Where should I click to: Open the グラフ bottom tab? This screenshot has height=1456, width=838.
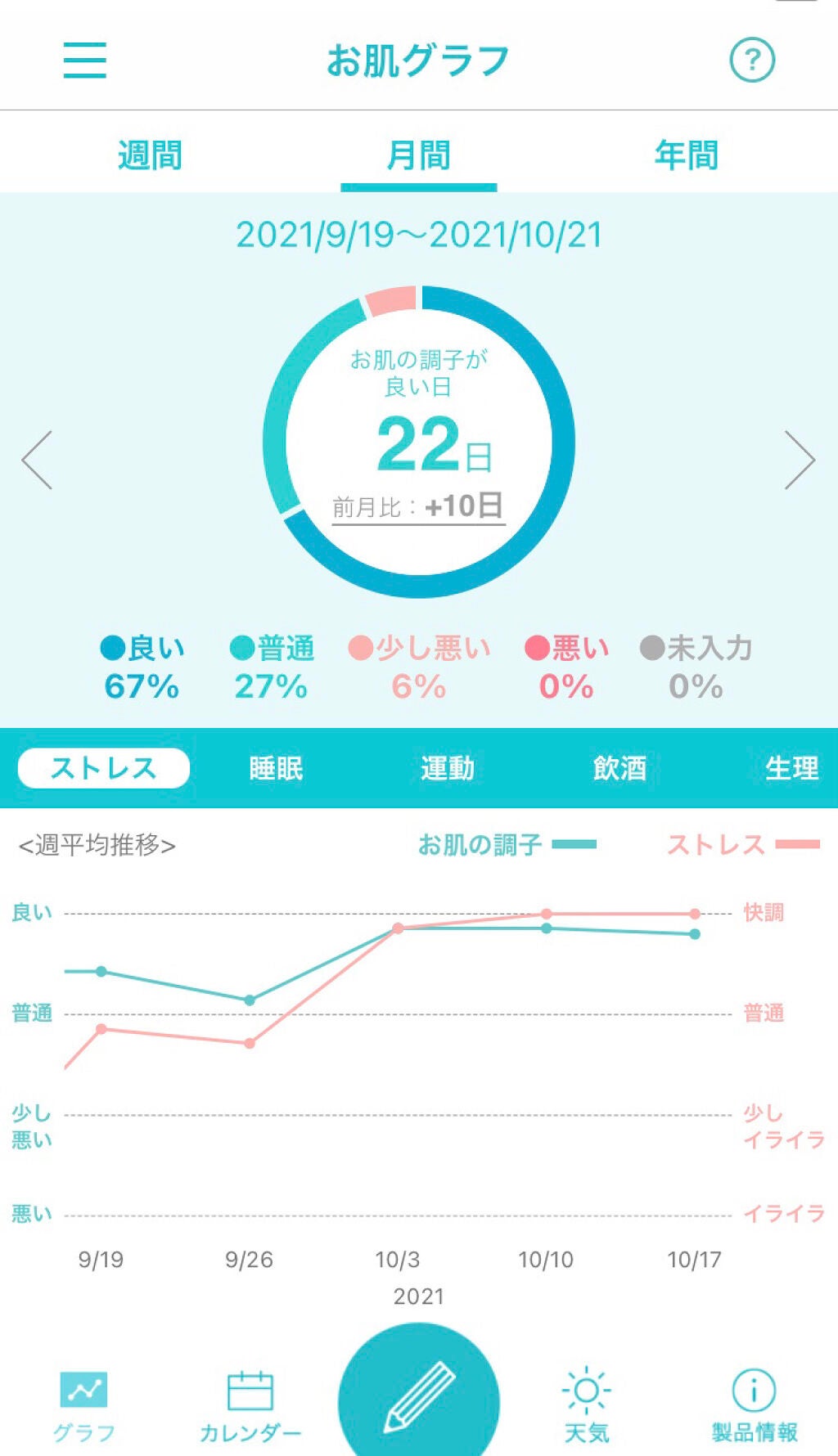click(83, 1407)
